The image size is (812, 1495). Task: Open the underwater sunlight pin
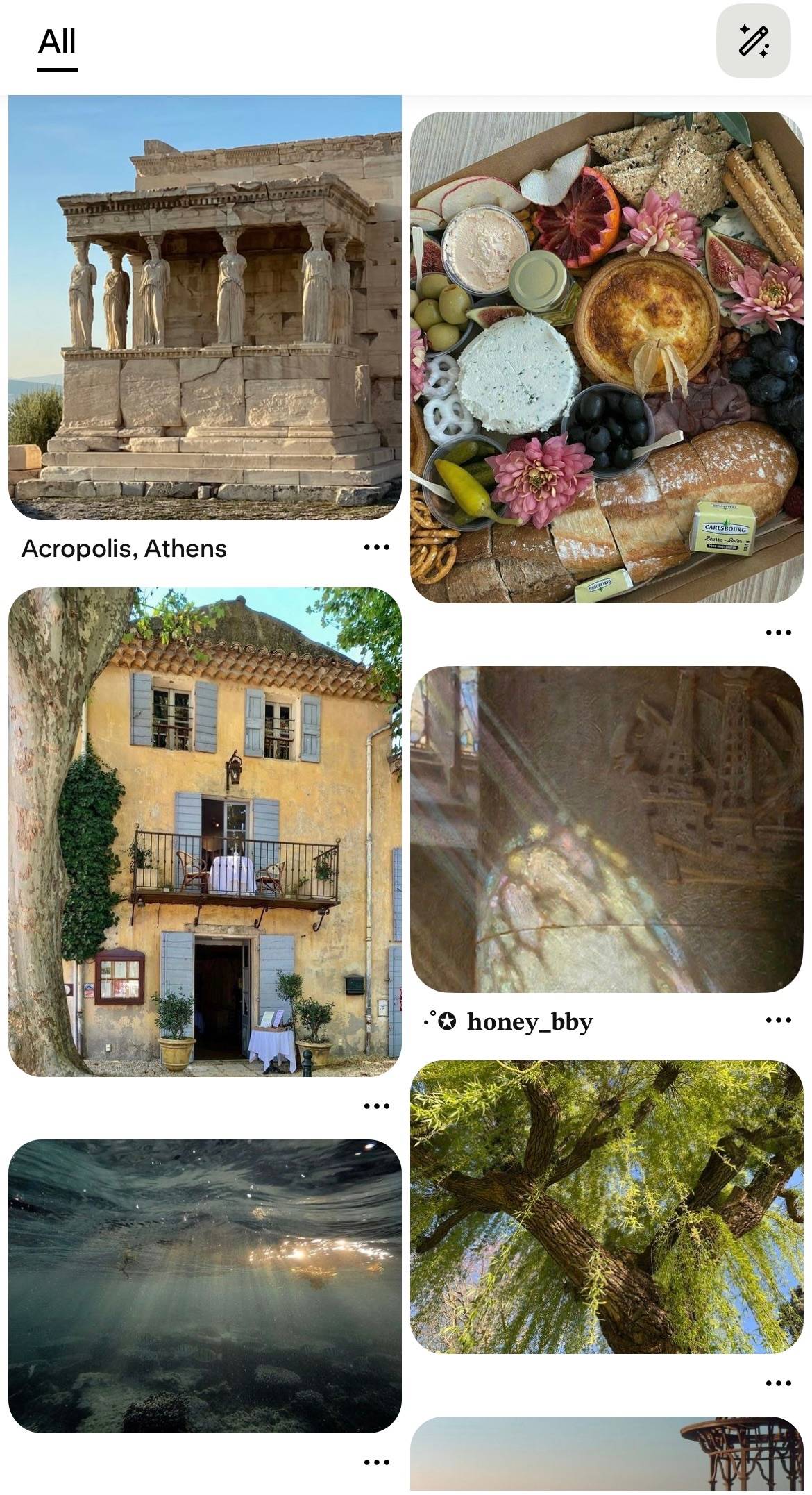205,1286
